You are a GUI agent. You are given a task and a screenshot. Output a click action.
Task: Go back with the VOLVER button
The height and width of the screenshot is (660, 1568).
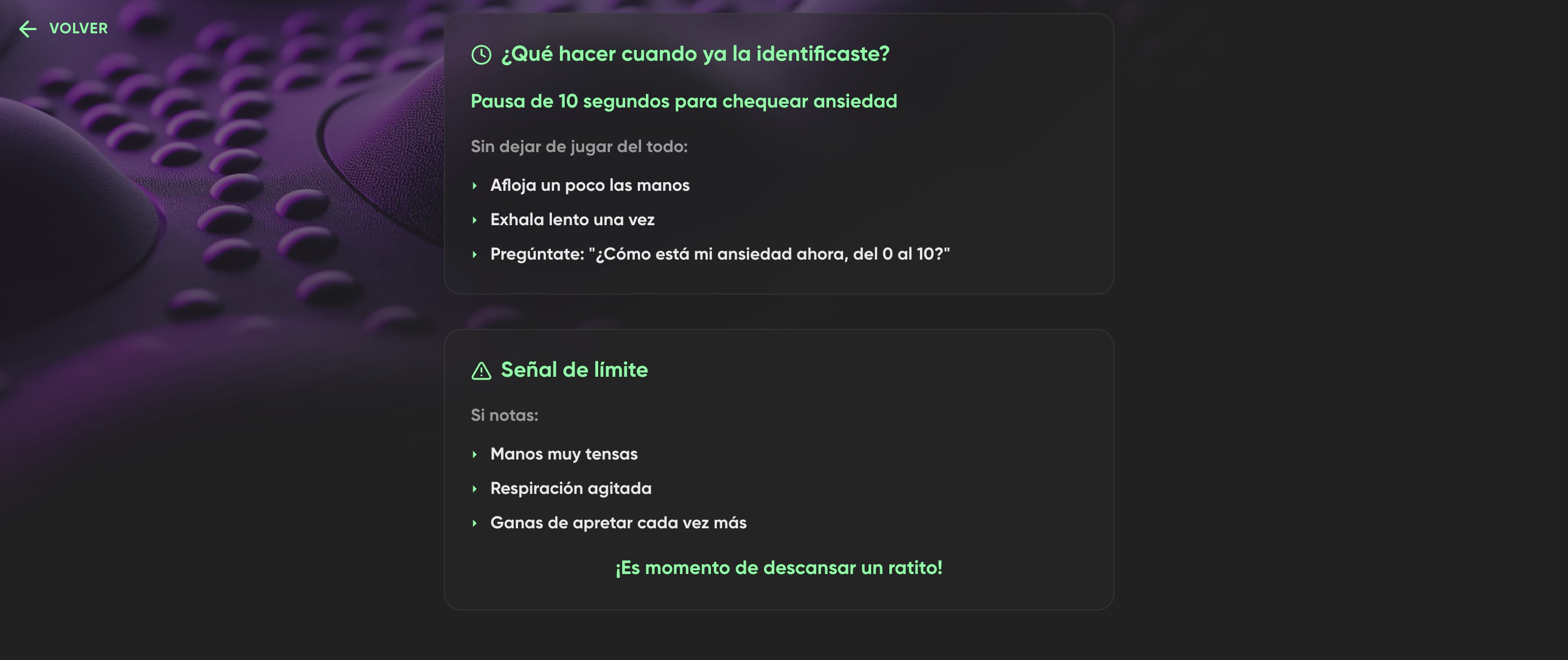coord(63,28)
